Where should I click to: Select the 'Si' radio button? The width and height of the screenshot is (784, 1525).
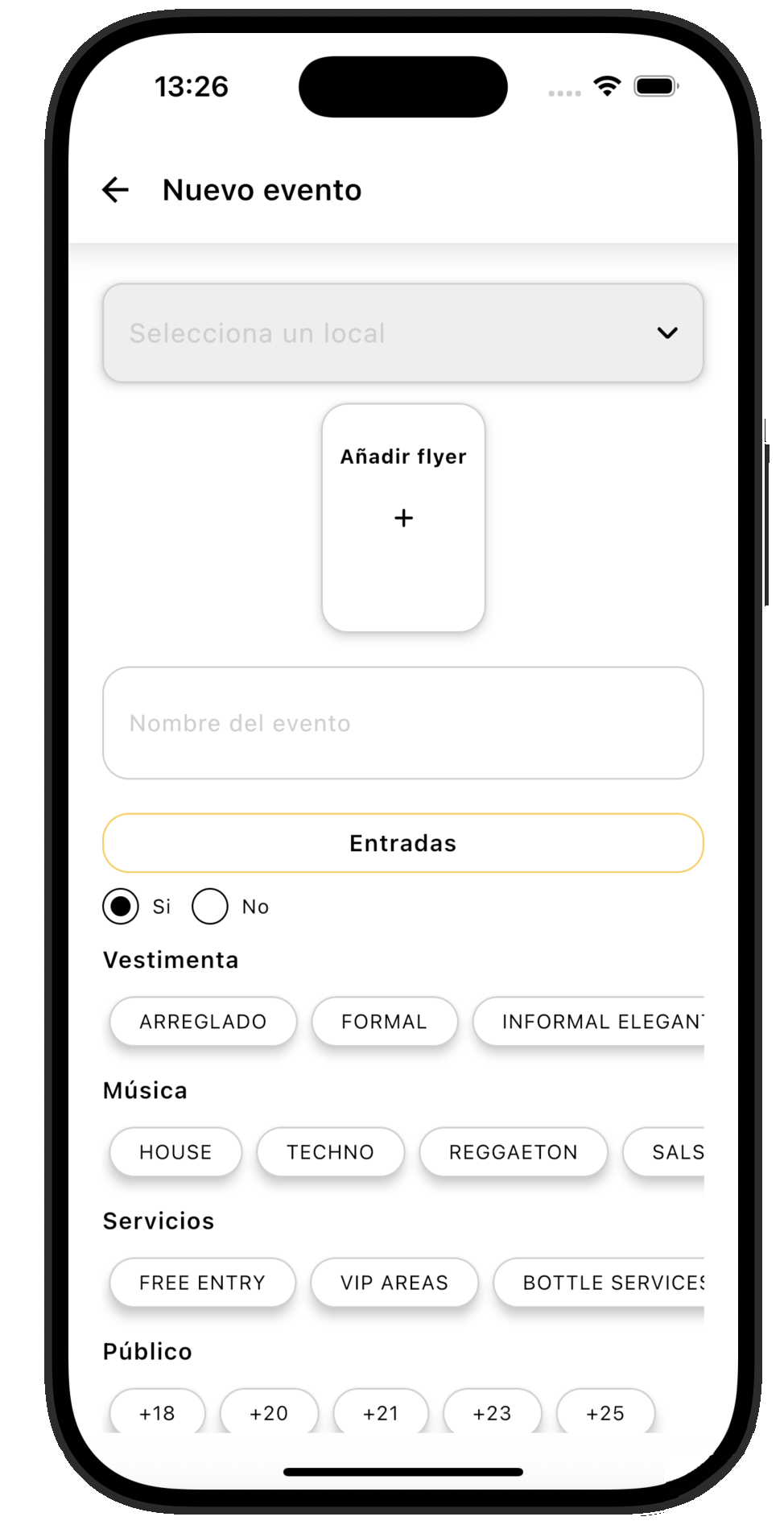point(120,906)
